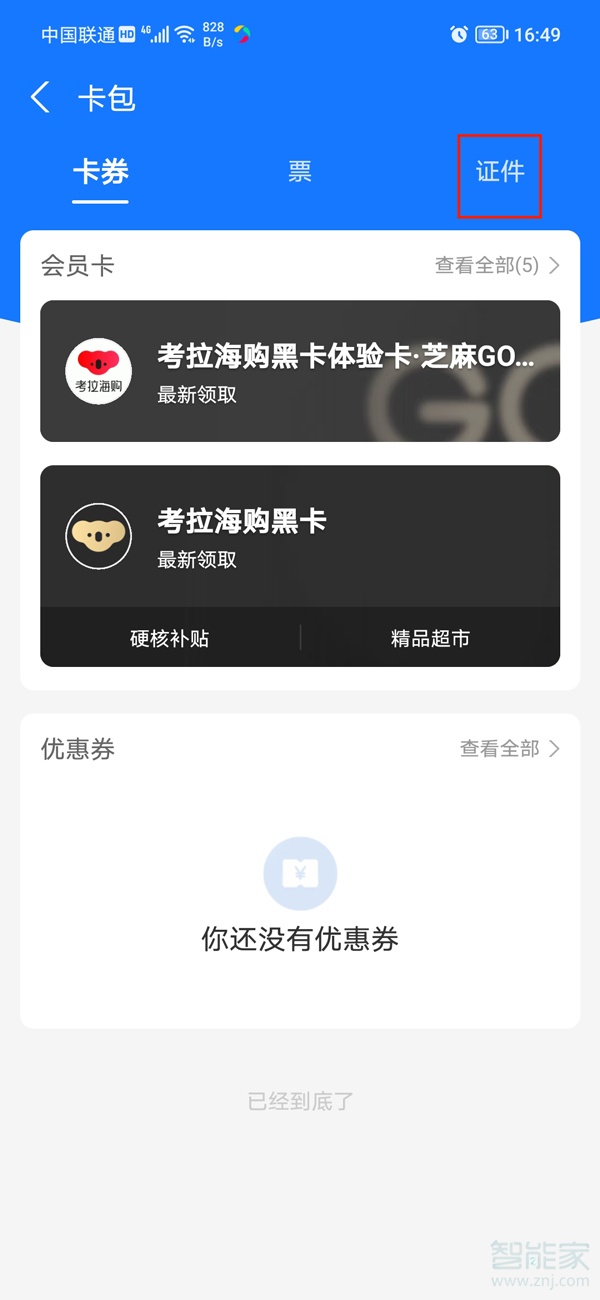This screenshot has width=600, height=1300.
Task: Switch to the 证件 tab
Action: pos(500,172)
